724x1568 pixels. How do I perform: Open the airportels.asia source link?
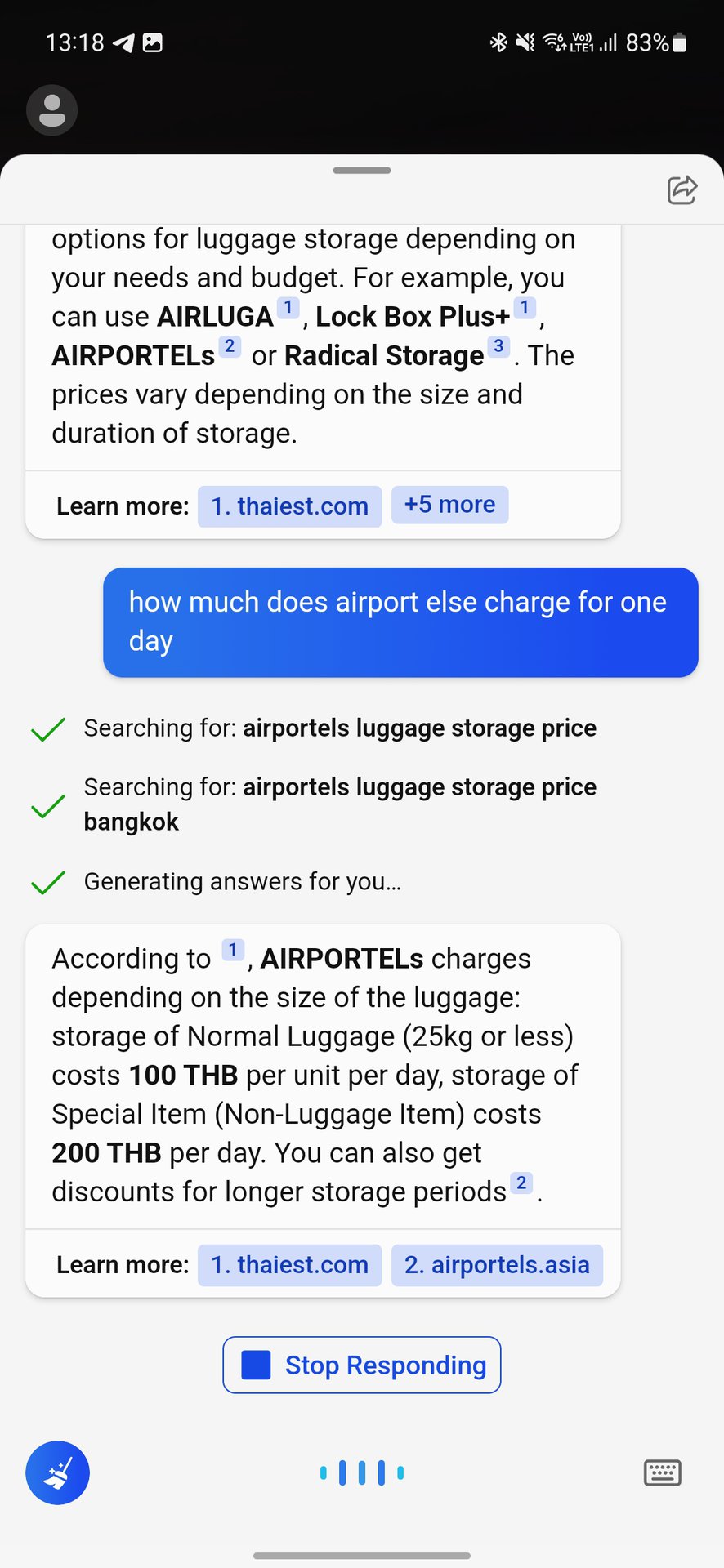(x=497, y=1265)
